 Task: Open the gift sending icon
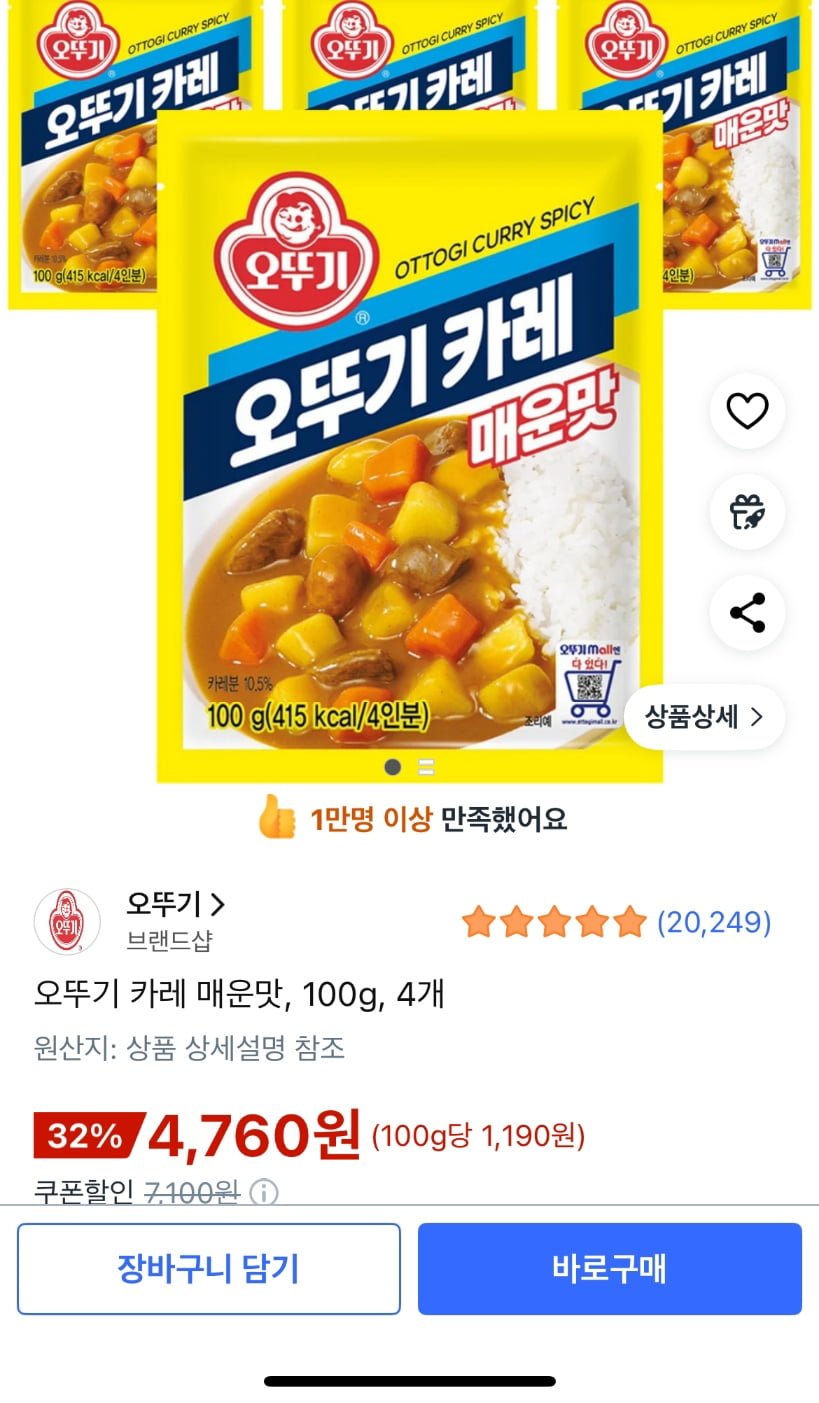coord(747,512)
